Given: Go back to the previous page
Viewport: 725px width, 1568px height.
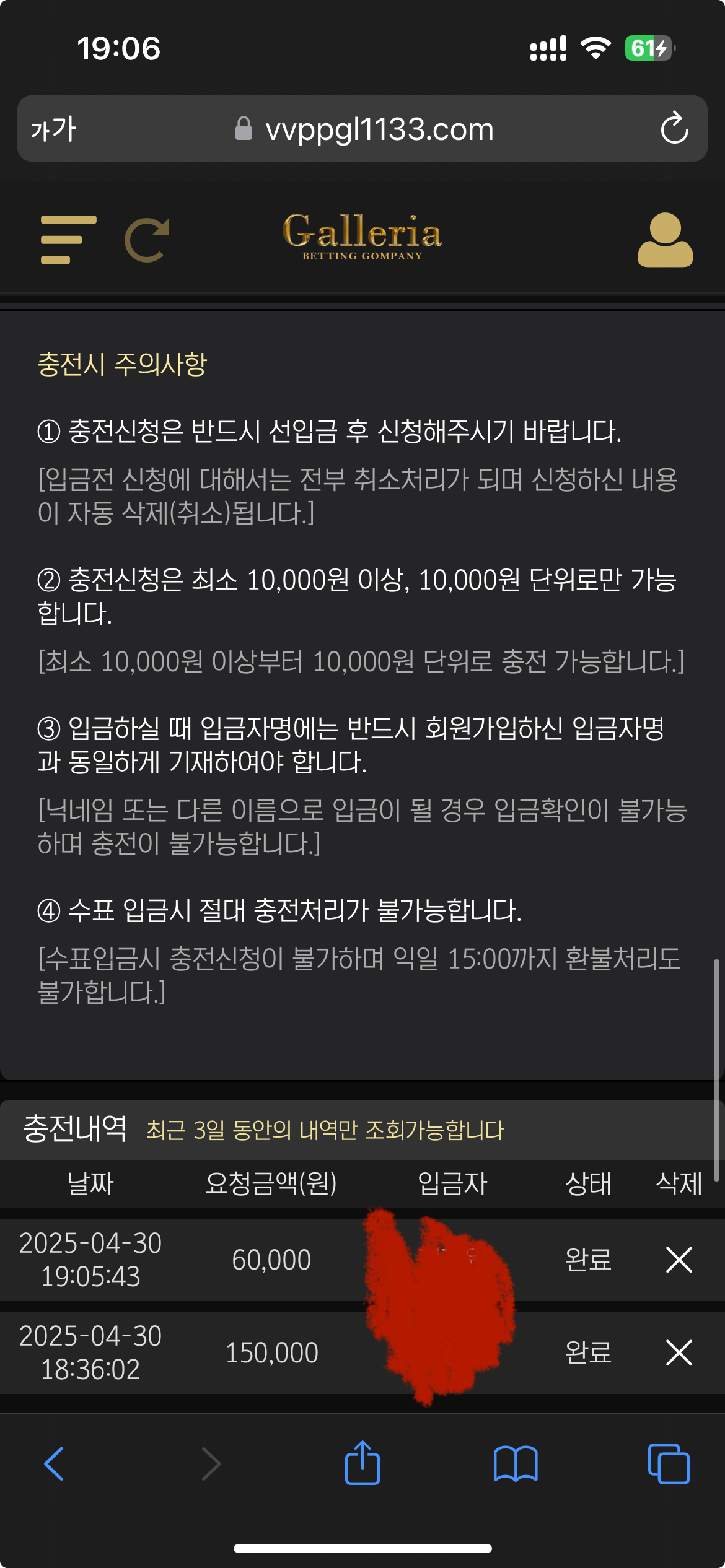Looking at the screenshot, I should click(x=55, y=1464).
